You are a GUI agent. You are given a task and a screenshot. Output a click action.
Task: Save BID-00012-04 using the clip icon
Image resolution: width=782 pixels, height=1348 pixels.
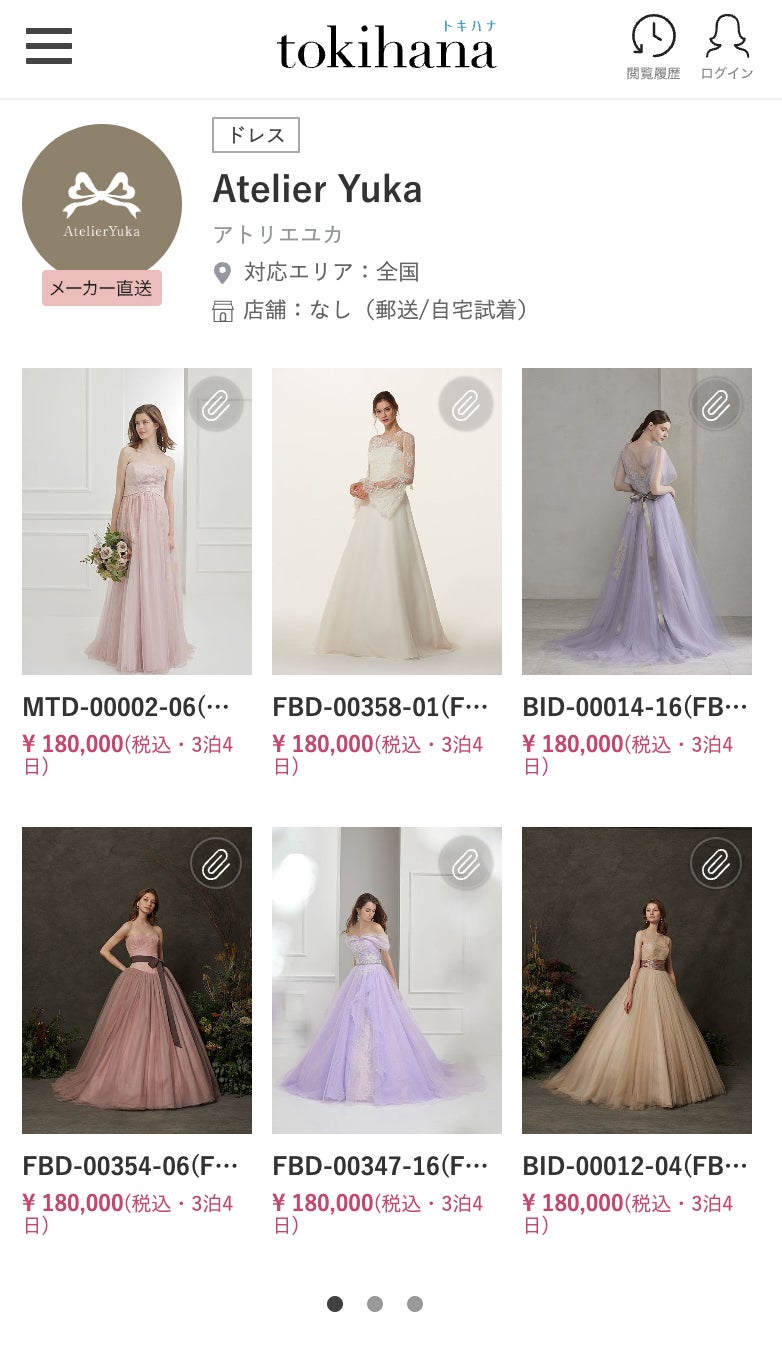pos(716,863)
